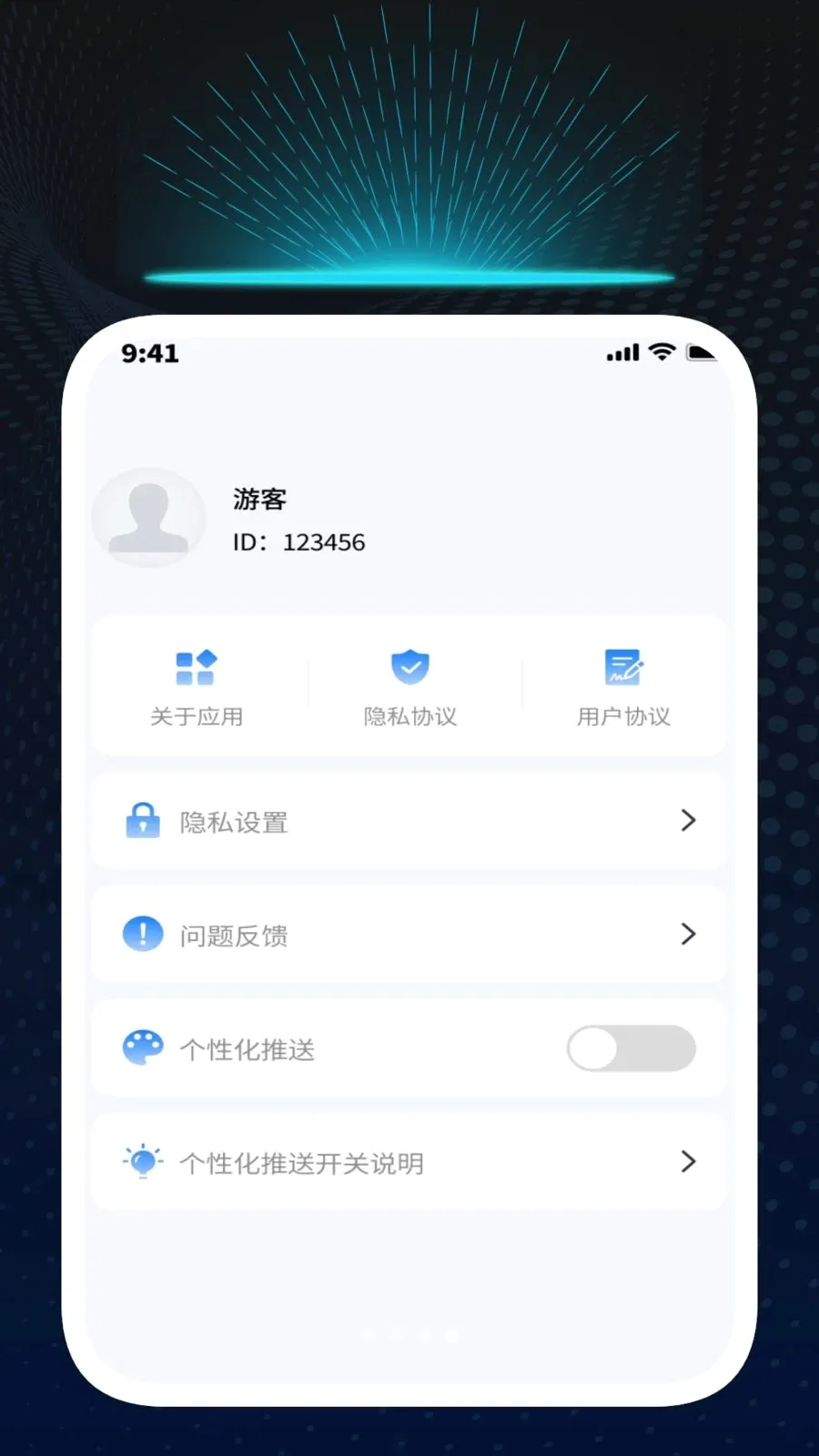
Task: Click the Wi-Fi icon in the status bar
Action: click(x=661, y=351)
